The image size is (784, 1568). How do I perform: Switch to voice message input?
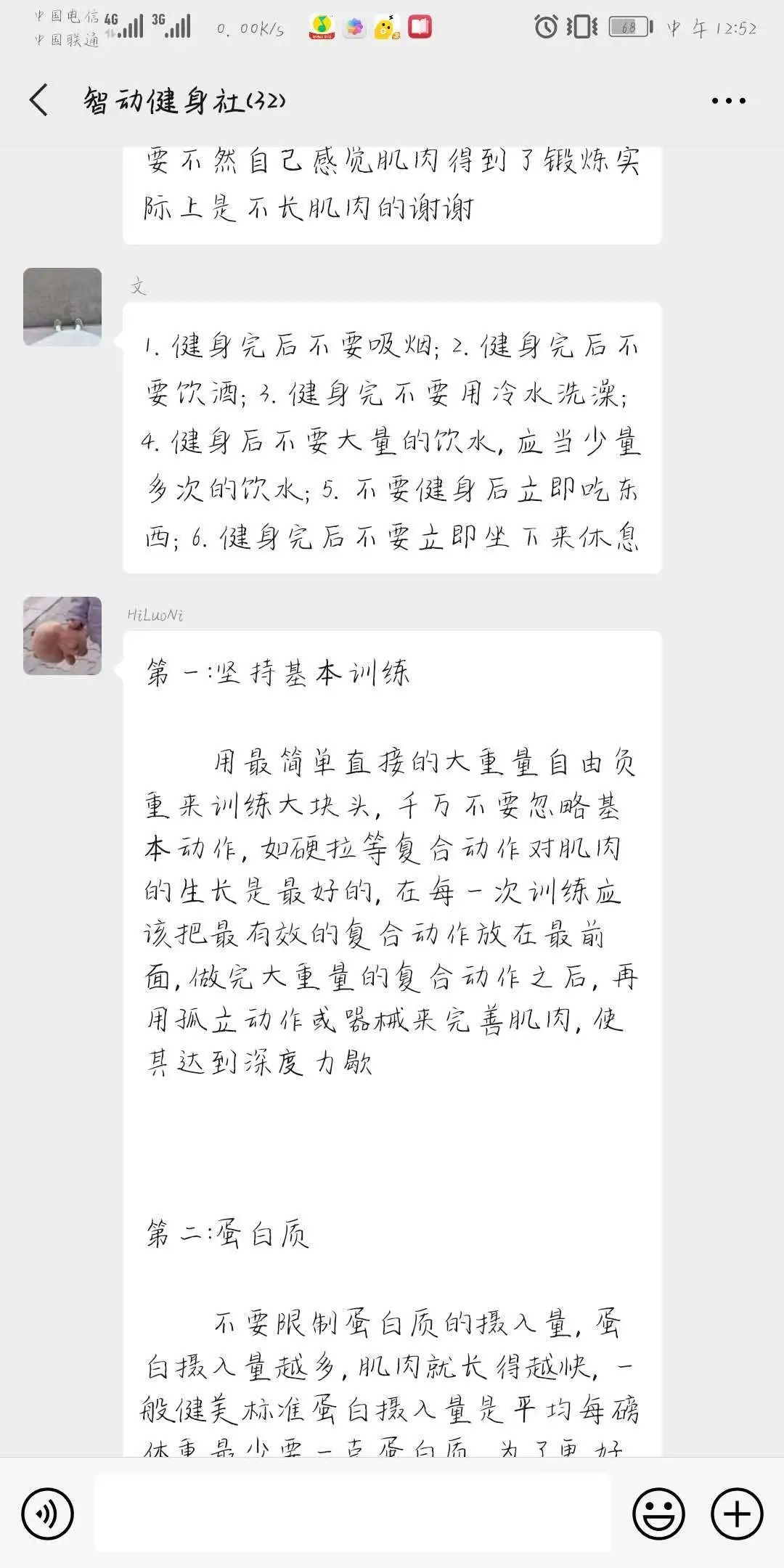[48, 1514]
